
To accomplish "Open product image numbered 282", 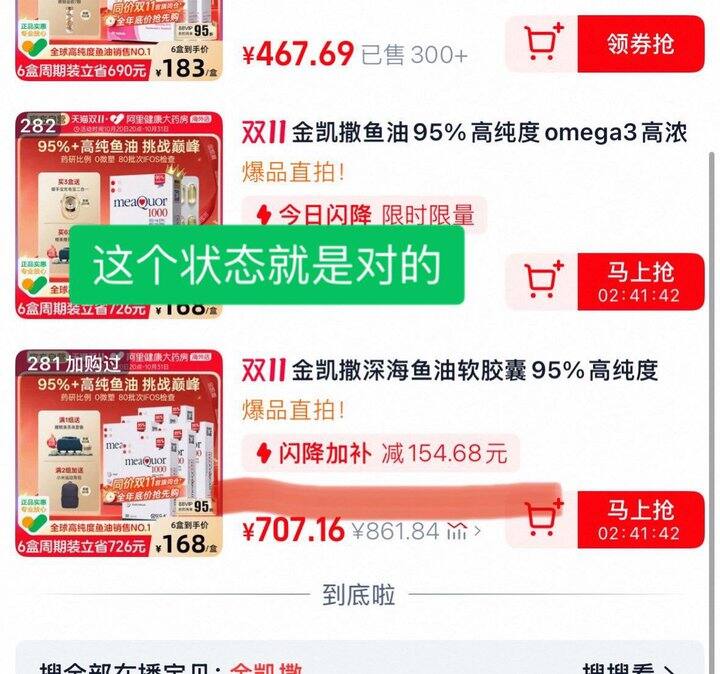I will pos(119,215).
